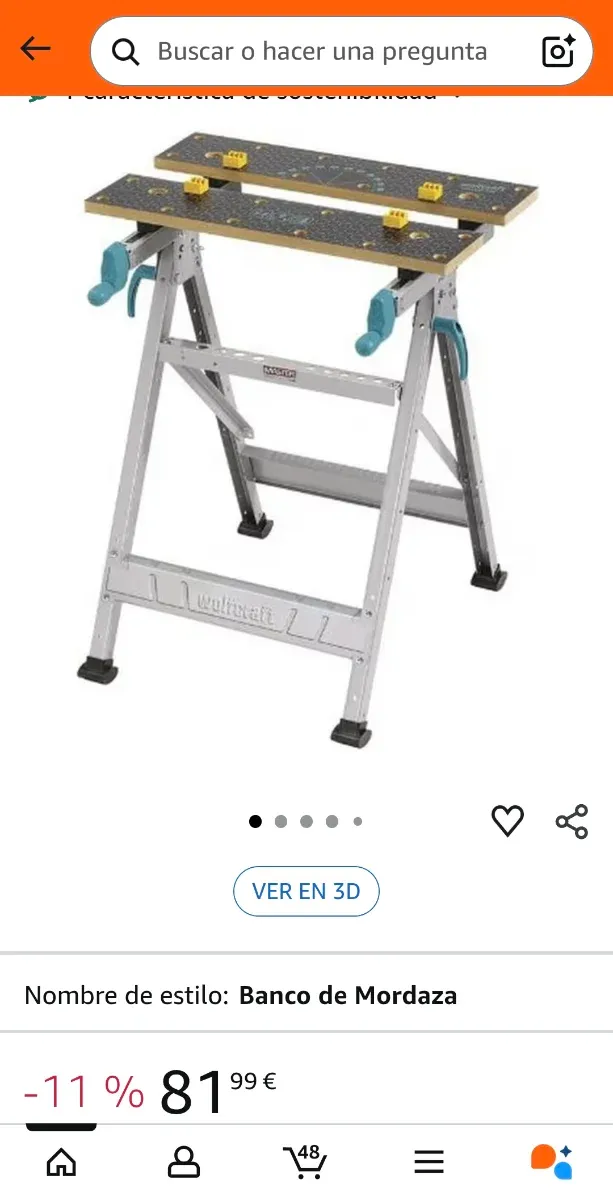The image size is (613, 1200).
Task: Open the camera lens search icon
Action: [x=558, y=51]
